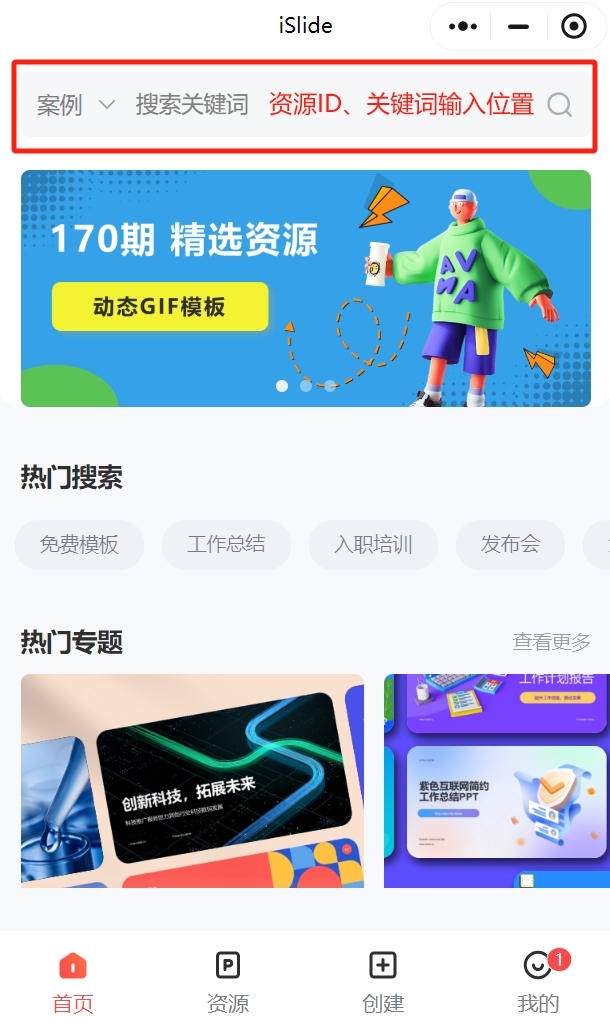
Task: Open the 创新科技，拓展未来 topic card
Action: pyautogui.click(x=192, y=780)
